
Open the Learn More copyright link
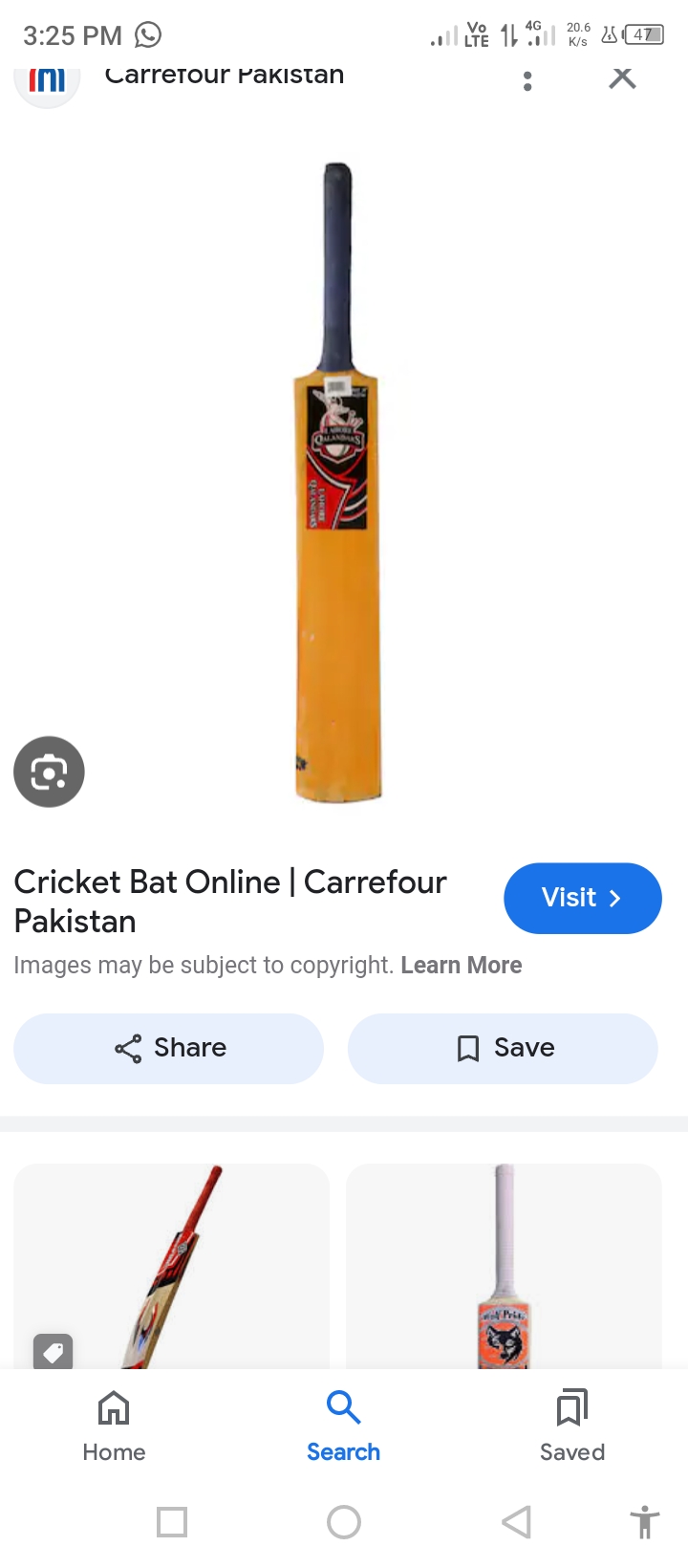click(x=461, y=965)
